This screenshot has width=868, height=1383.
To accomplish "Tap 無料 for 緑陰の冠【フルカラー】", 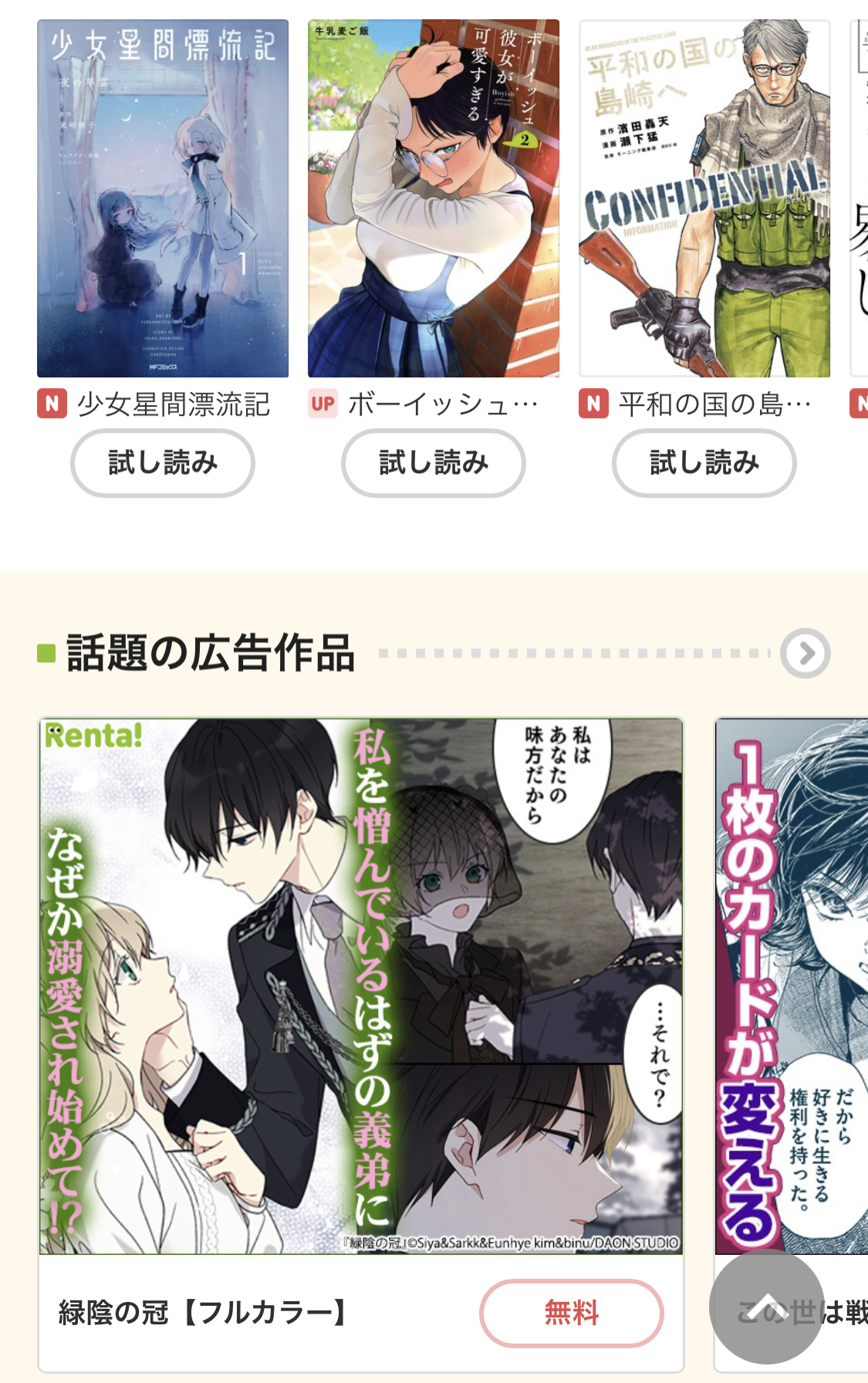I will [572, 1313].
